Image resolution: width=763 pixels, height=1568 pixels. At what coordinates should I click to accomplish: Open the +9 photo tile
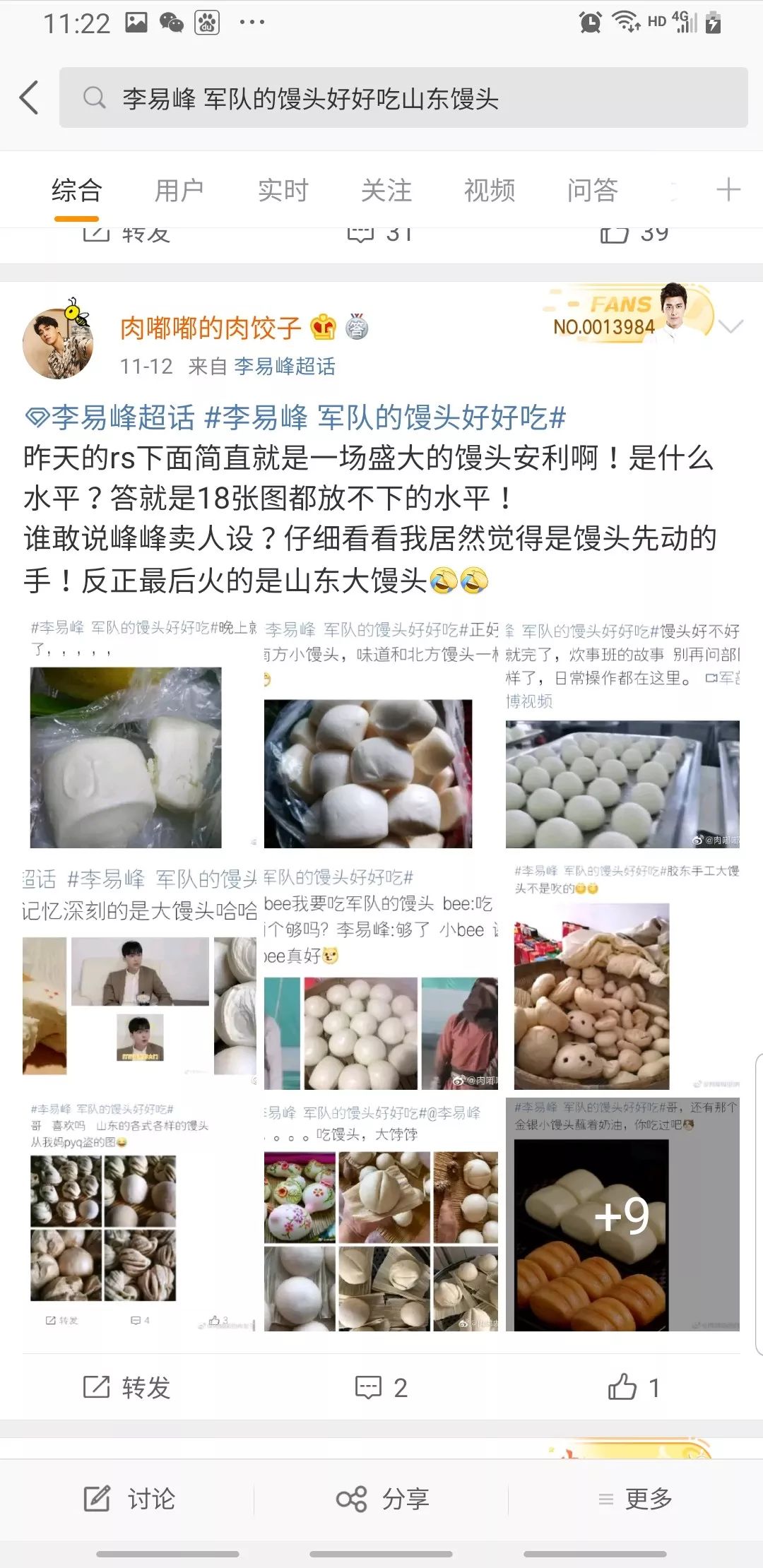622,1214
